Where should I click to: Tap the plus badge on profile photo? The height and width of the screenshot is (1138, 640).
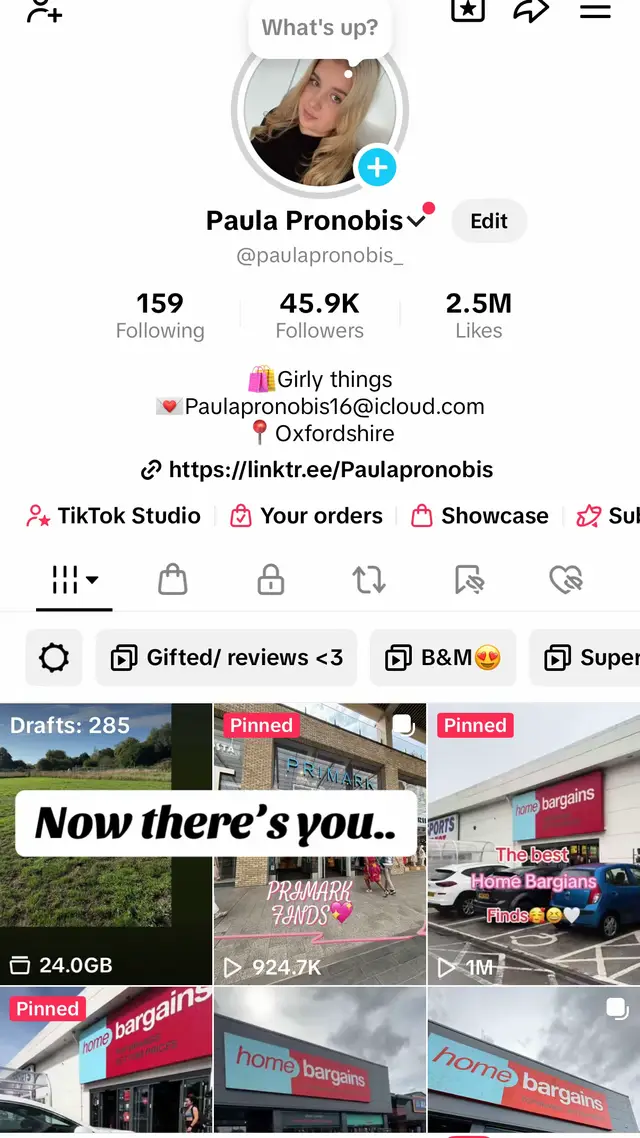click(x=377, y=167)
